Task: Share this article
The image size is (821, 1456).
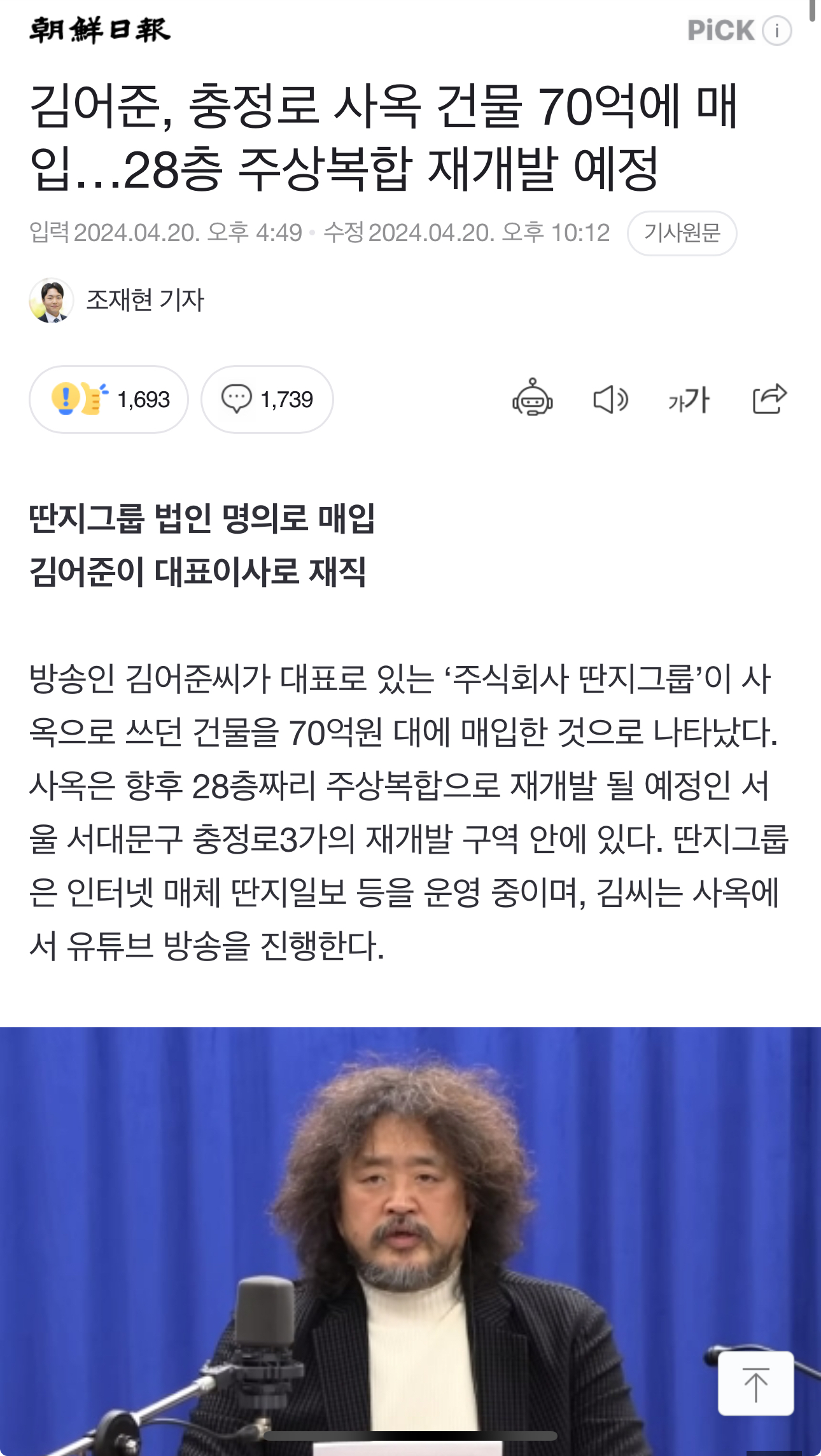Action: 769,399
